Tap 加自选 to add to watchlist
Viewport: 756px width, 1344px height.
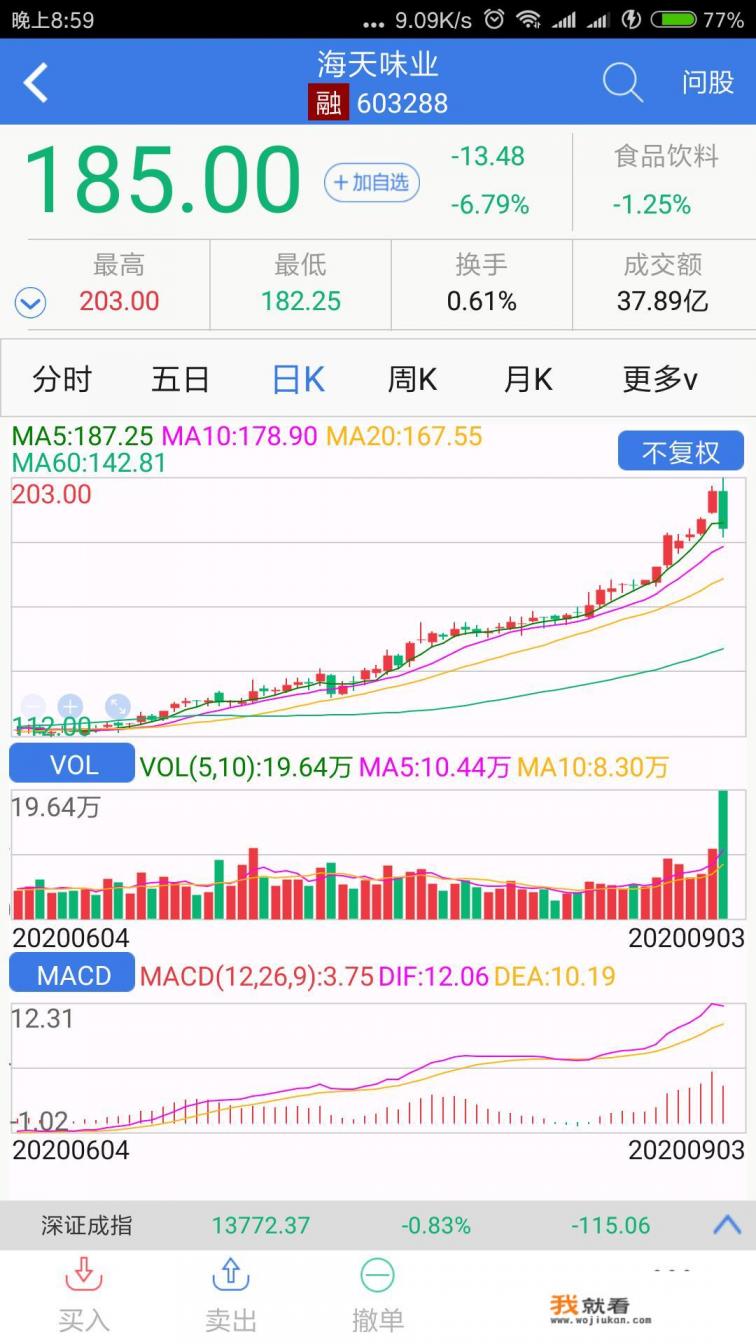(x=371, y=182)
